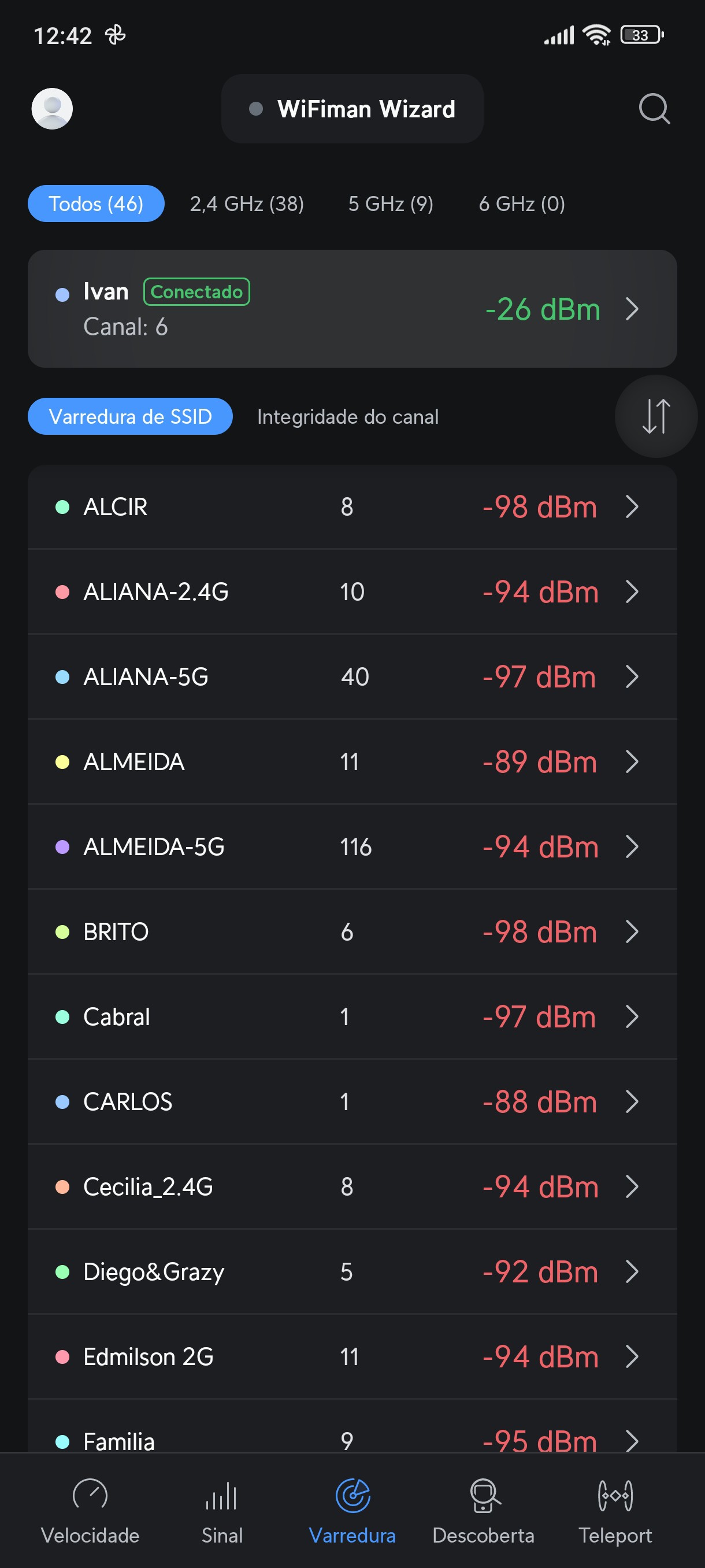Select the 6 GHz (0) filter
This screenshot has height=1568, width=705.
[x=521, y=204]
